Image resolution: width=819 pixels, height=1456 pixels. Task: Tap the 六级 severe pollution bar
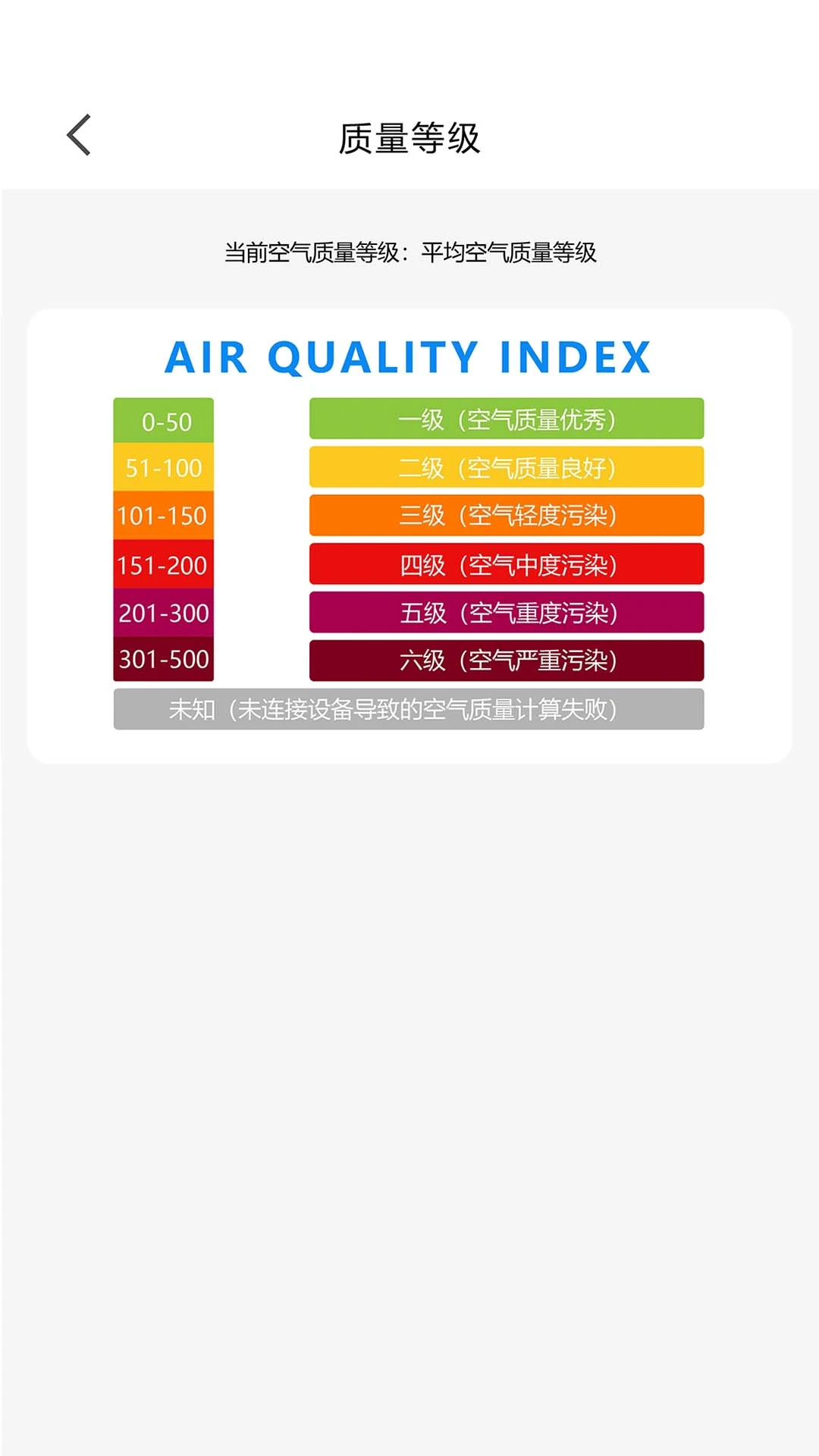click(507, 661)
